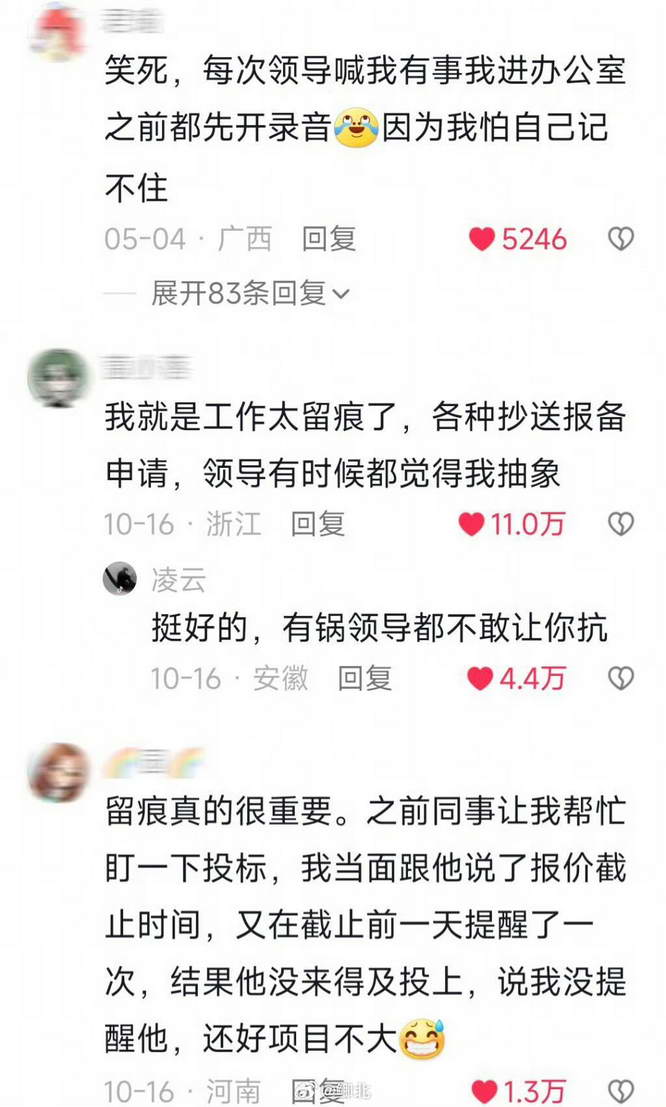
Task: Reply to 凌云's Anhui comment
Action: click(364, 678)
